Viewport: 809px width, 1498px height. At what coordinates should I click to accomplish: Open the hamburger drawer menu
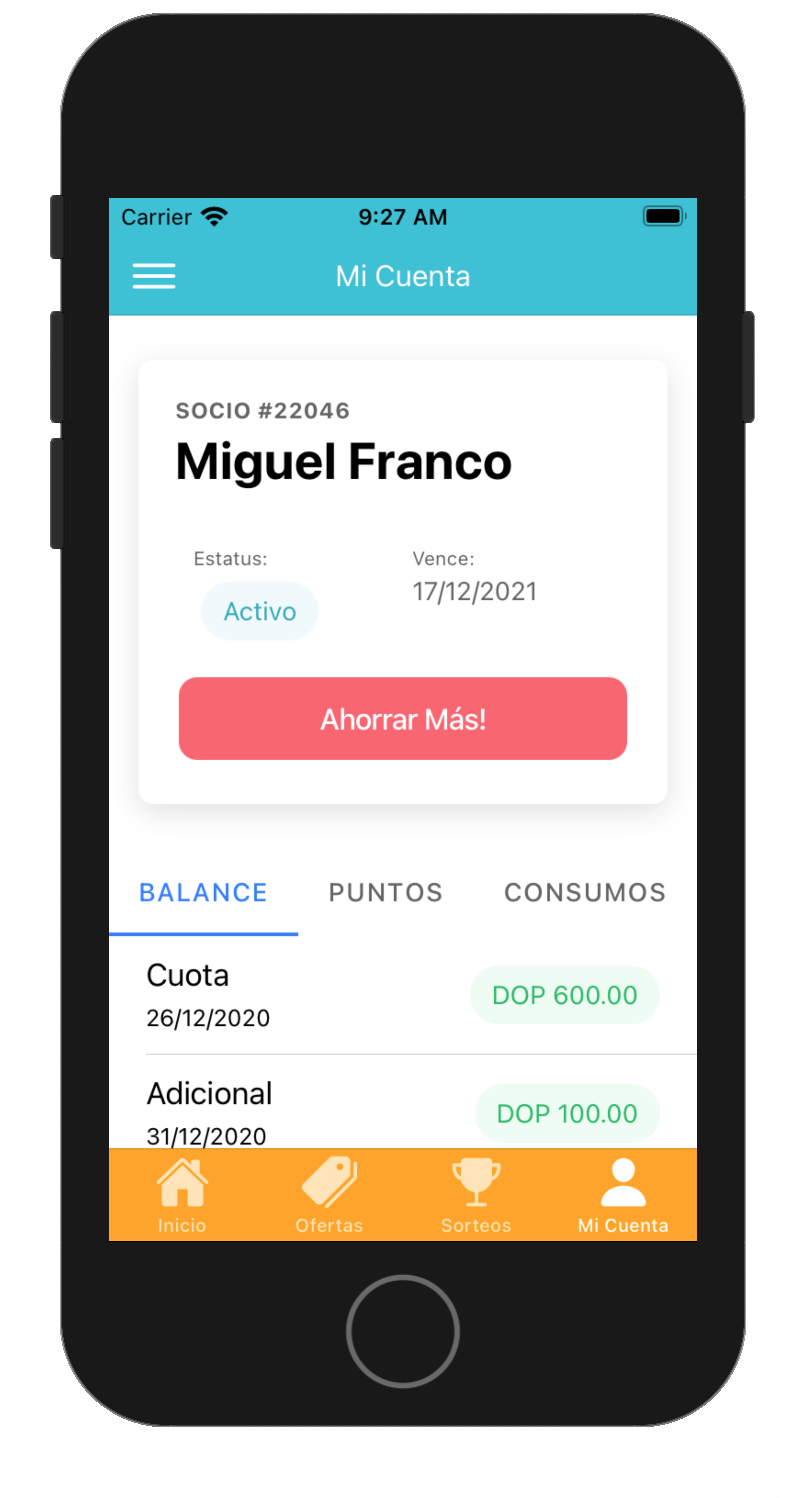pos(154,276)
